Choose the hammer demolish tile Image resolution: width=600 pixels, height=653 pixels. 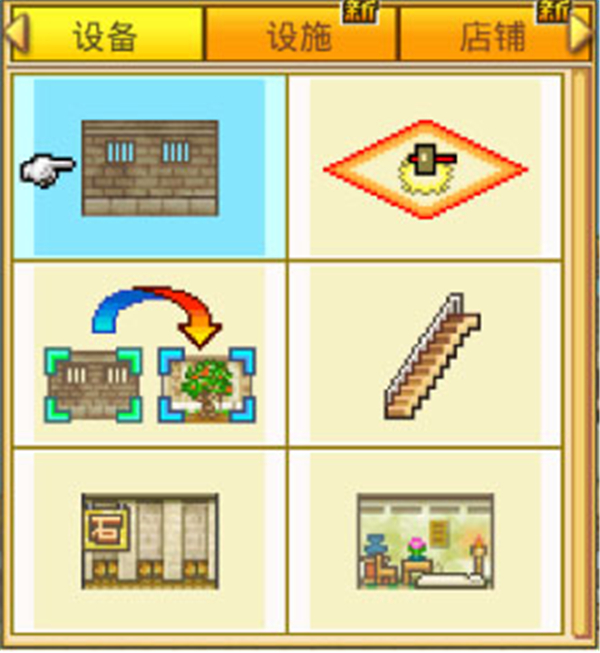tap(425, 167)
